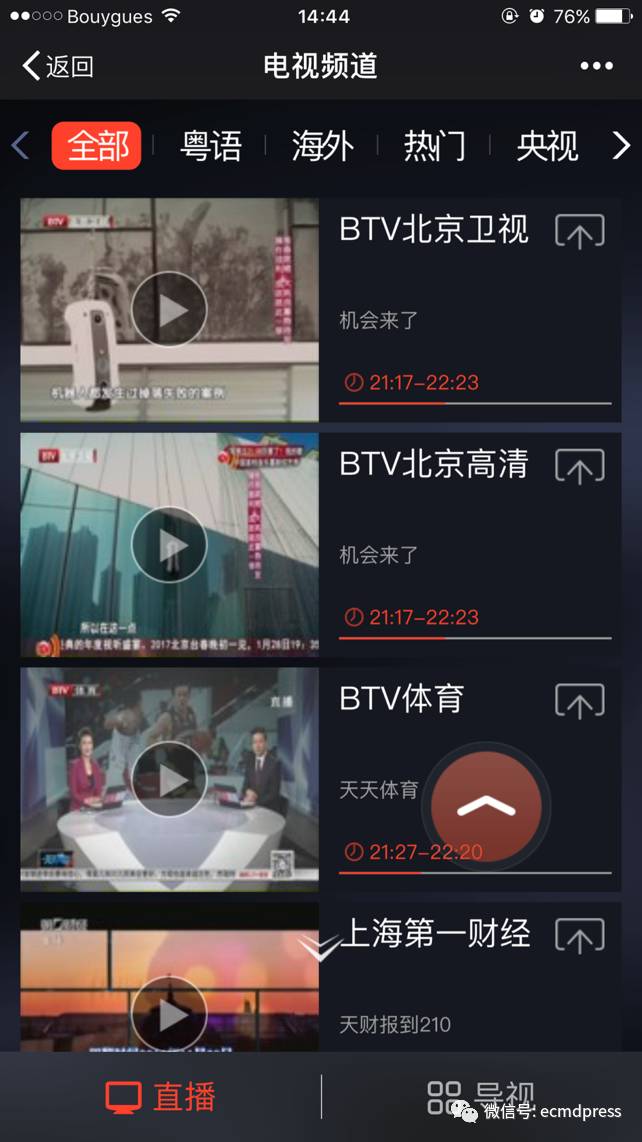Select the 全部 category tab
The width and height of the screenshot is (642, 1142).
click(x=97, y=146)
